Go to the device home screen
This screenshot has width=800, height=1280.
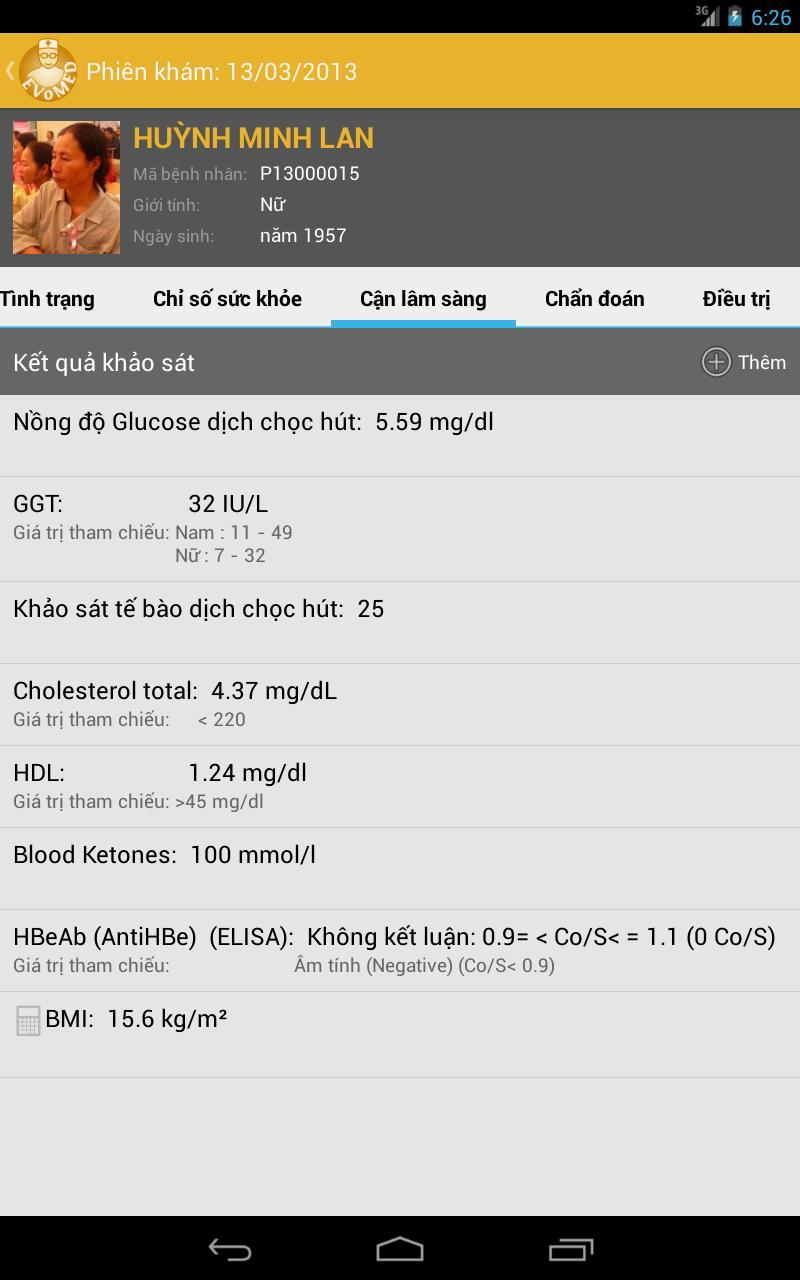400,1249
